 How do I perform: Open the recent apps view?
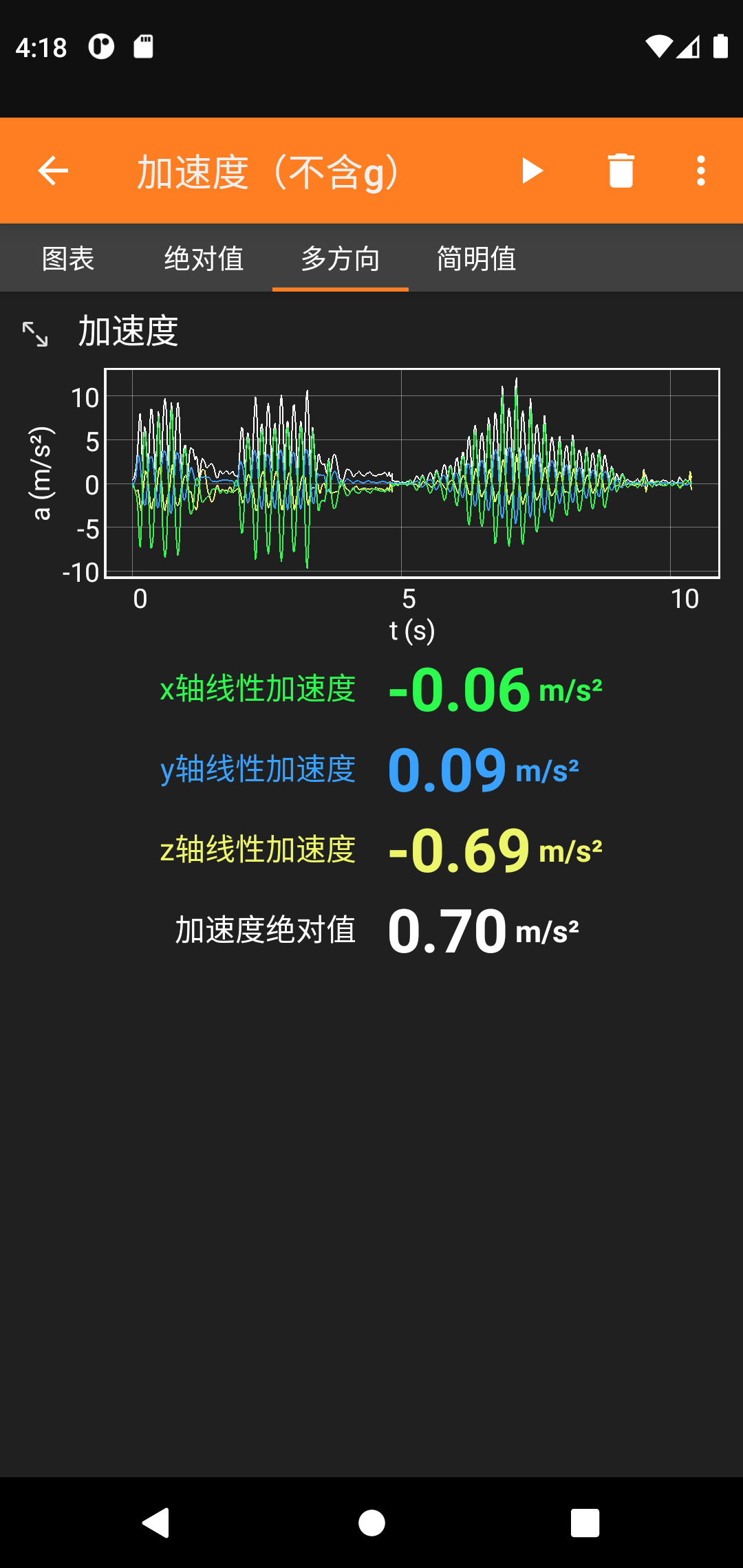tap(585, 1523)
